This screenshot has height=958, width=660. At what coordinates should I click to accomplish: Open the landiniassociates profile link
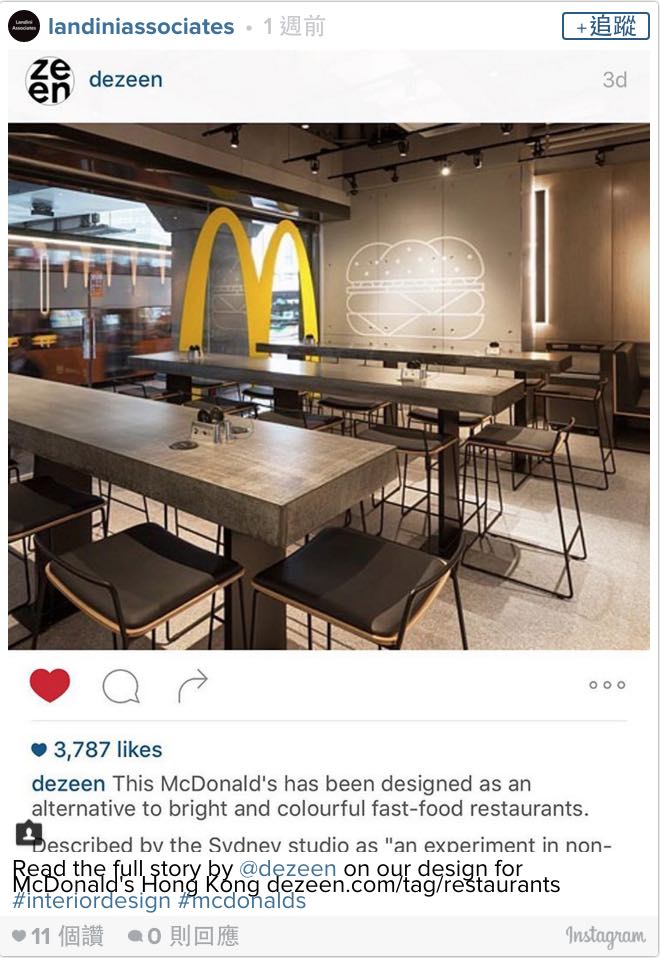[141, 27]
